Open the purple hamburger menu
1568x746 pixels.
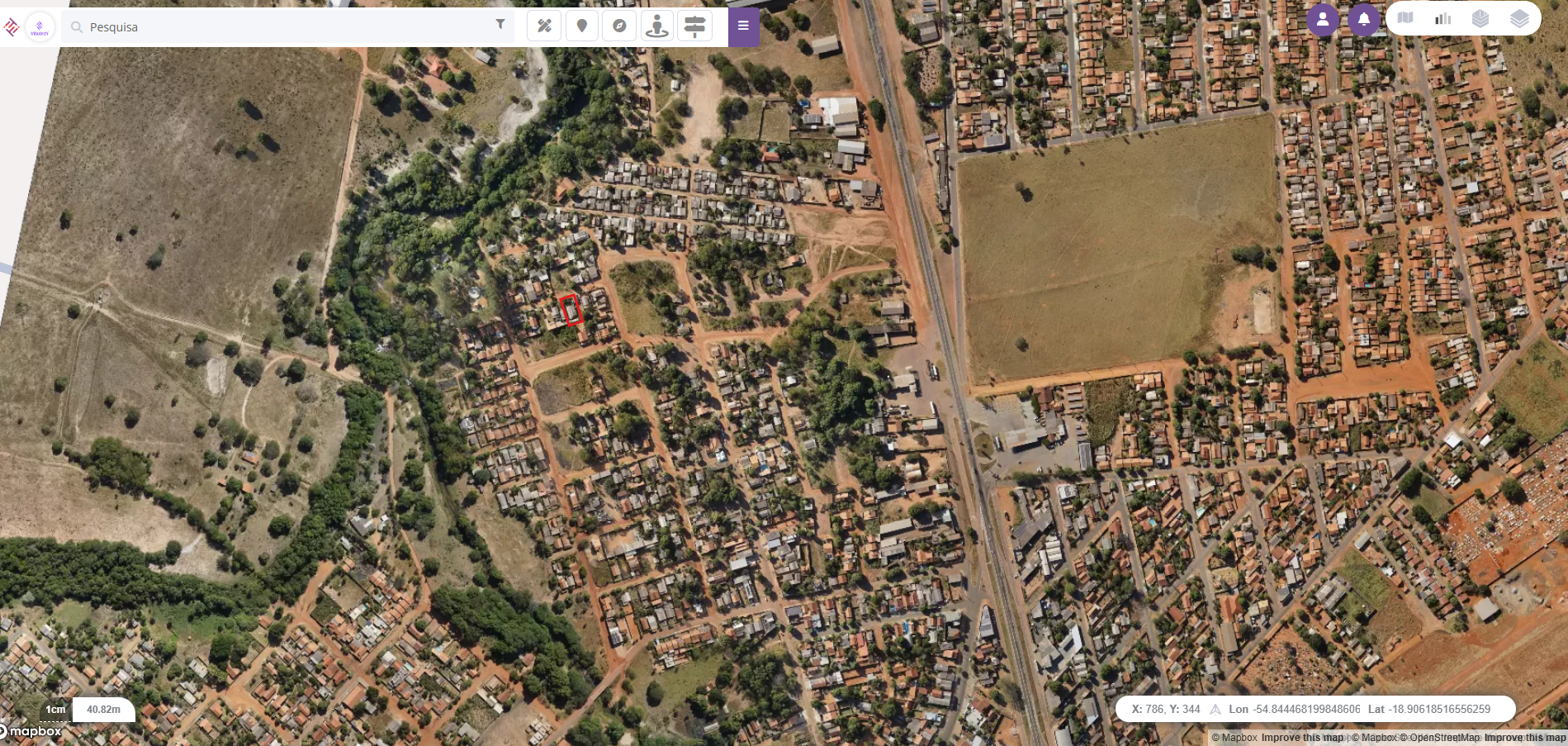click(743, 26)
